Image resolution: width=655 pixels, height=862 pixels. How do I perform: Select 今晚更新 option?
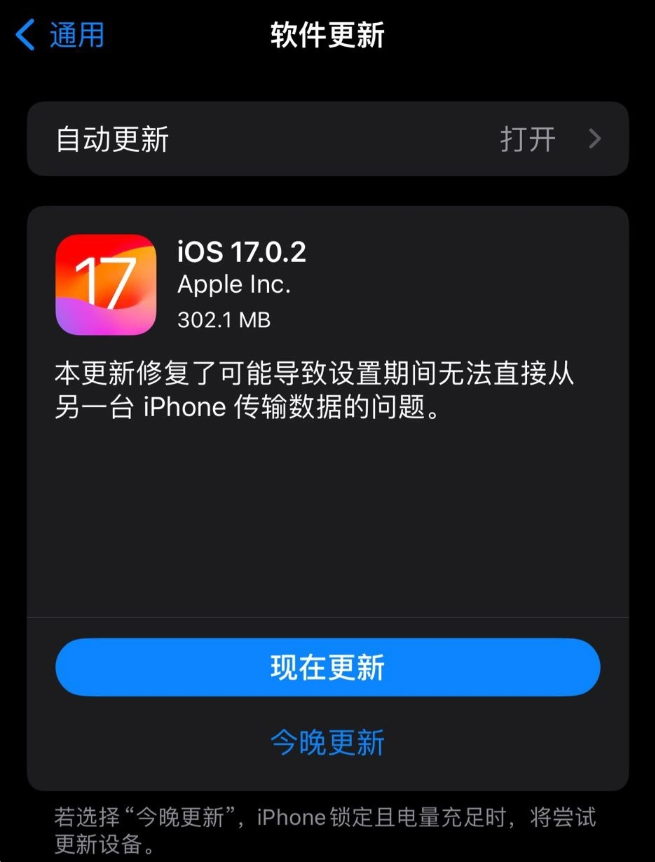tap(327, 742)
